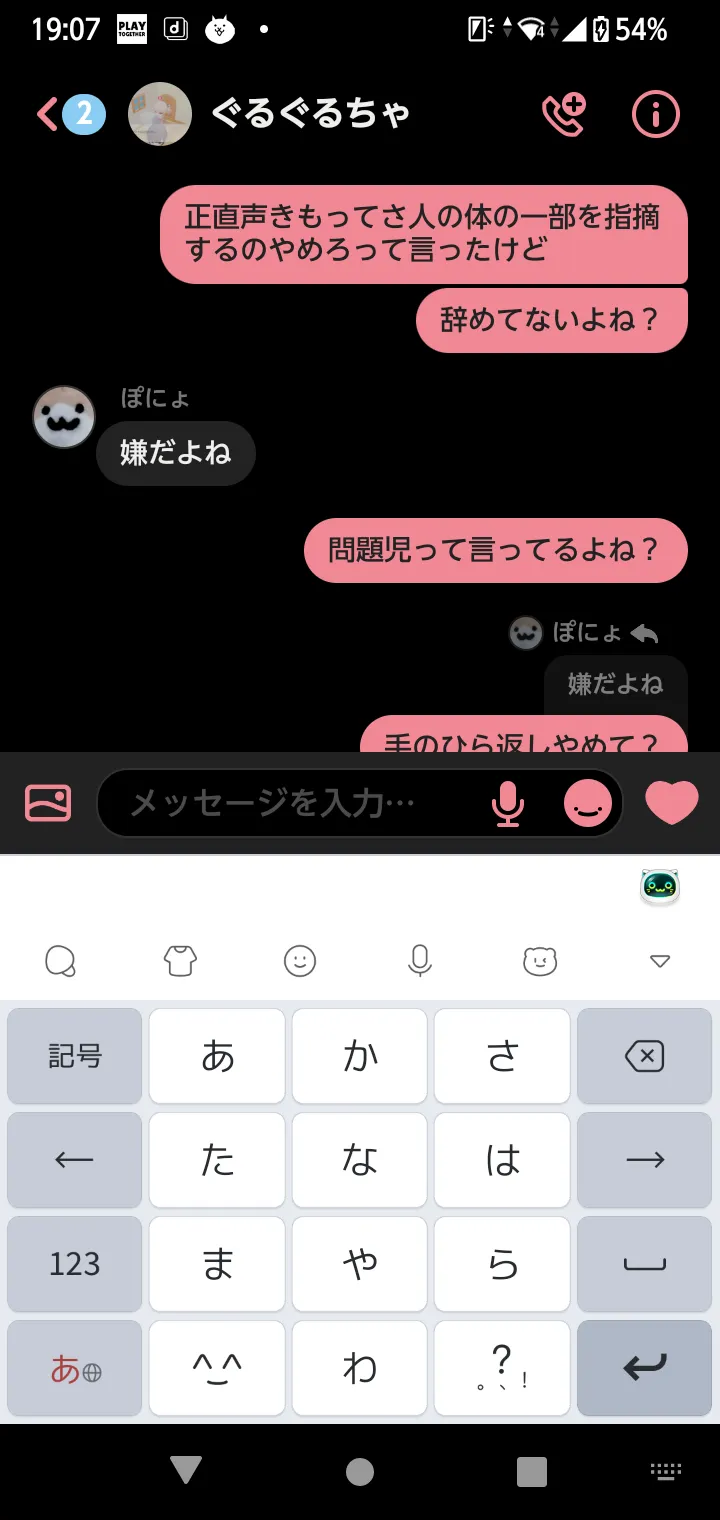Start keyboard voice input
Image resolution: width=720 pixels, height=1520 pixels.
point(420,961)
